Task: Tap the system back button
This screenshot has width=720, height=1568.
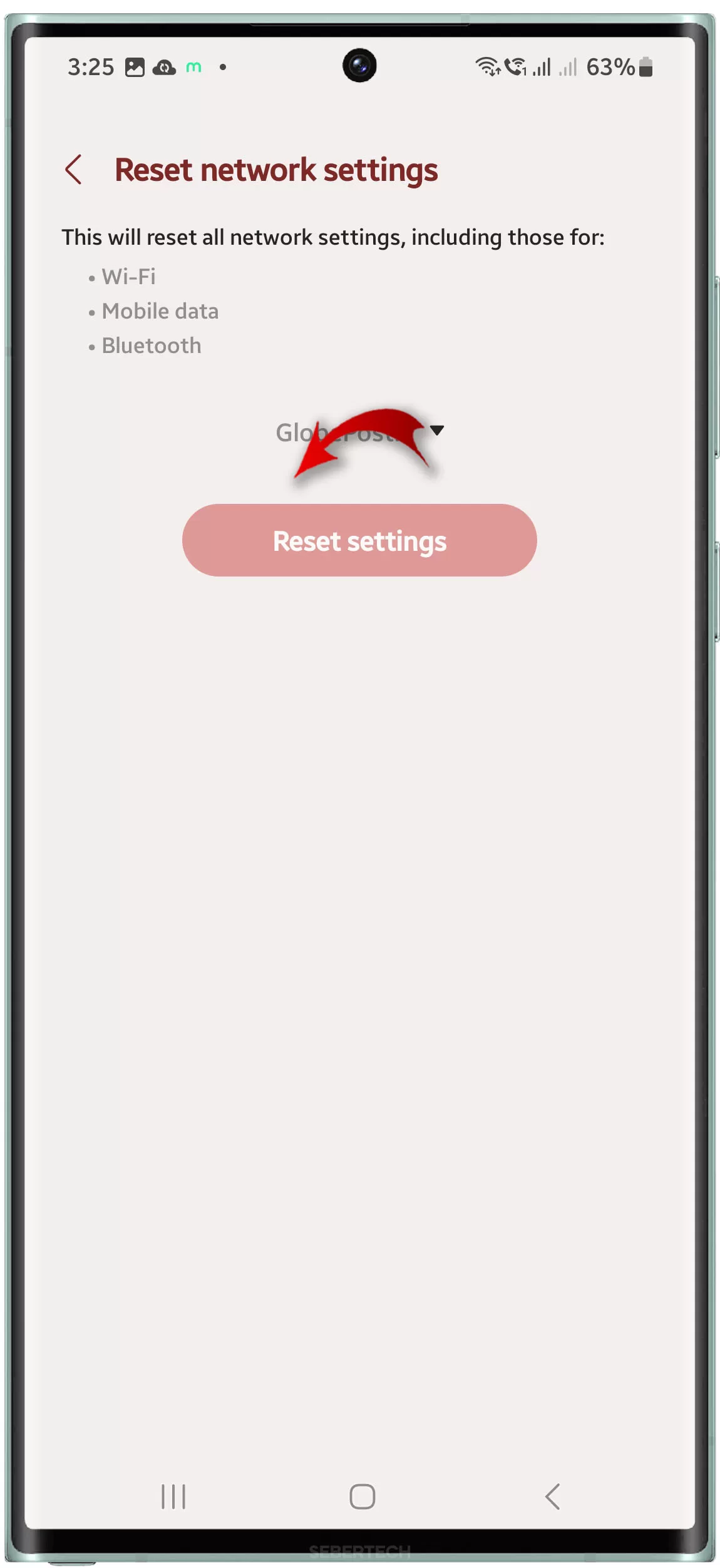Action: 552,1497
